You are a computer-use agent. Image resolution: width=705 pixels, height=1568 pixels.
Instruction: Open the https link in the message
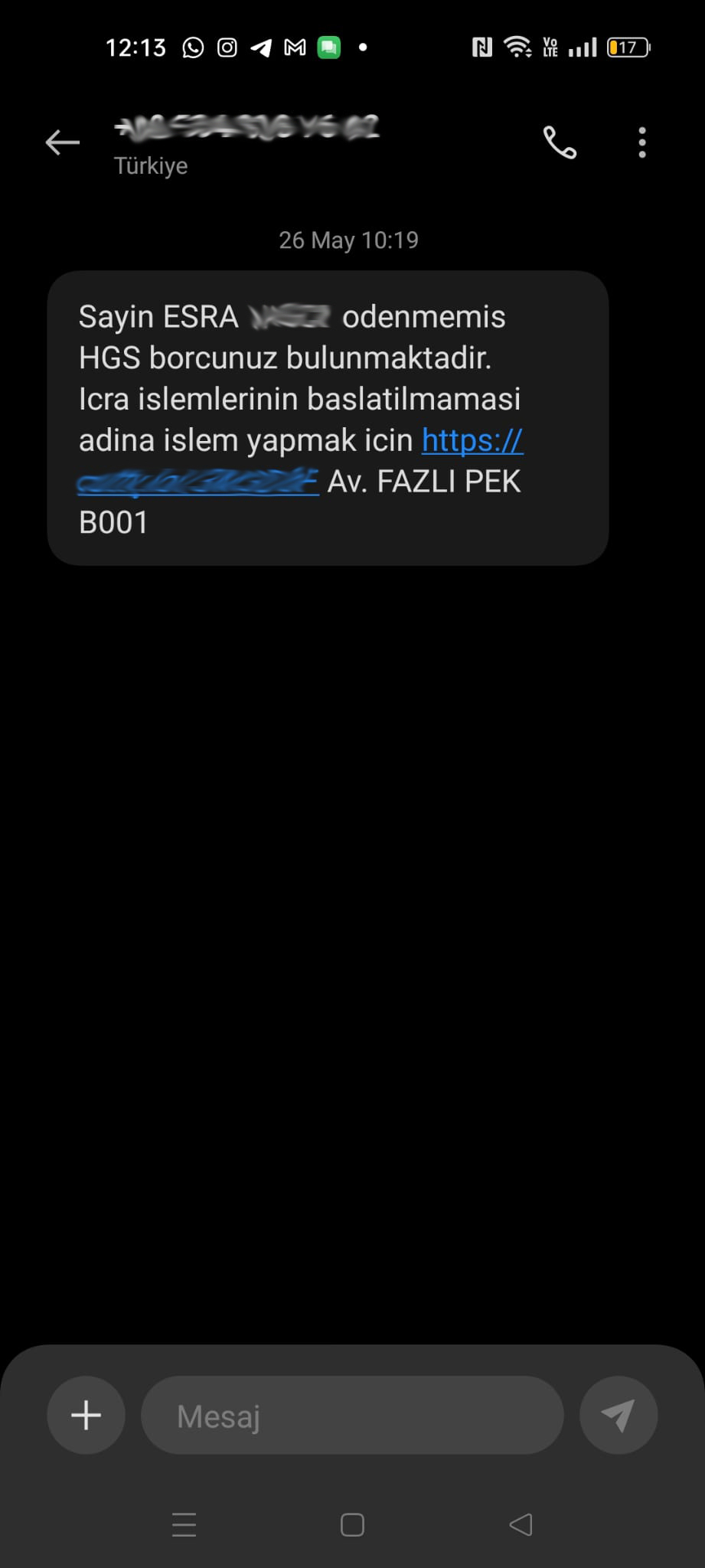(x=472, y=440)
